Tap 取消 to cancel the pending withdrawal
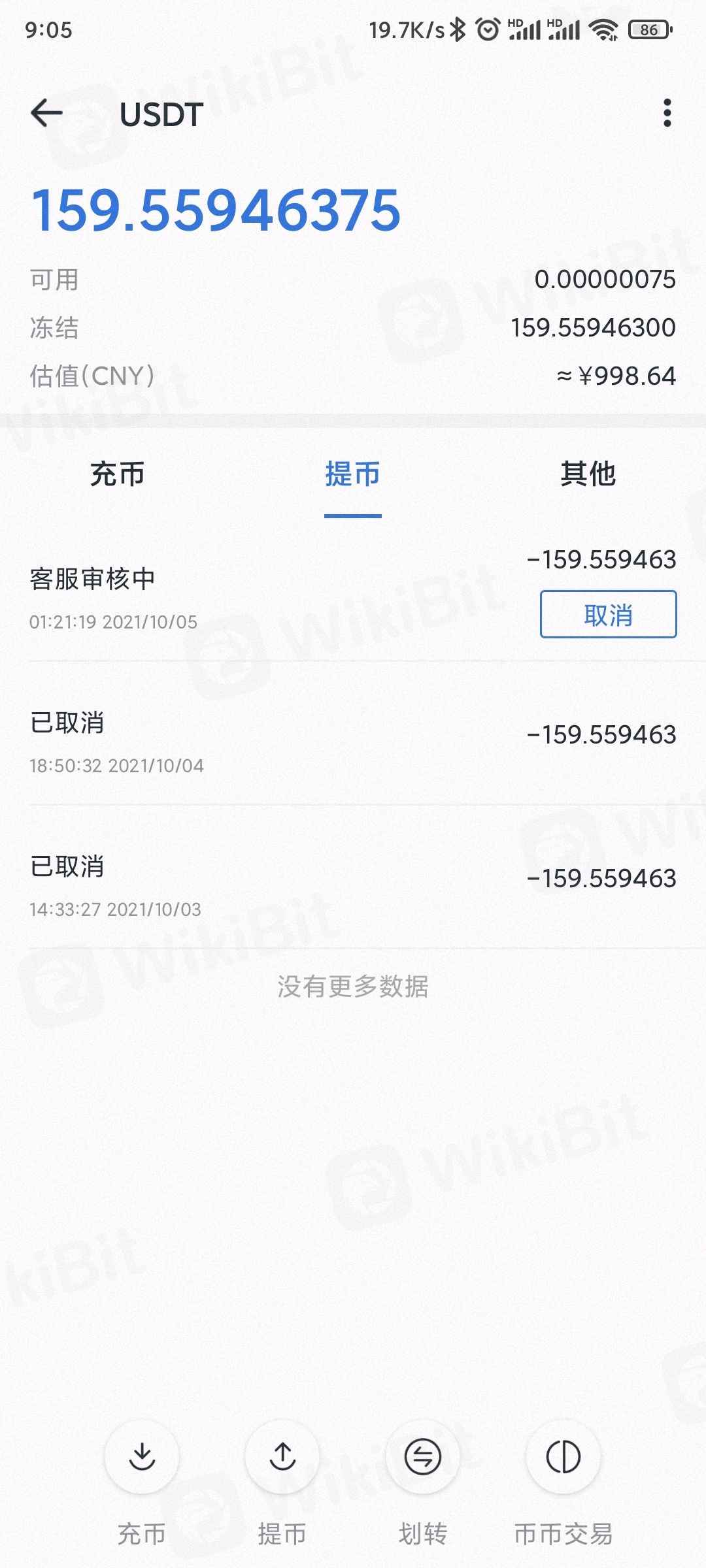 pyautogui.click(x=608, y=615)
